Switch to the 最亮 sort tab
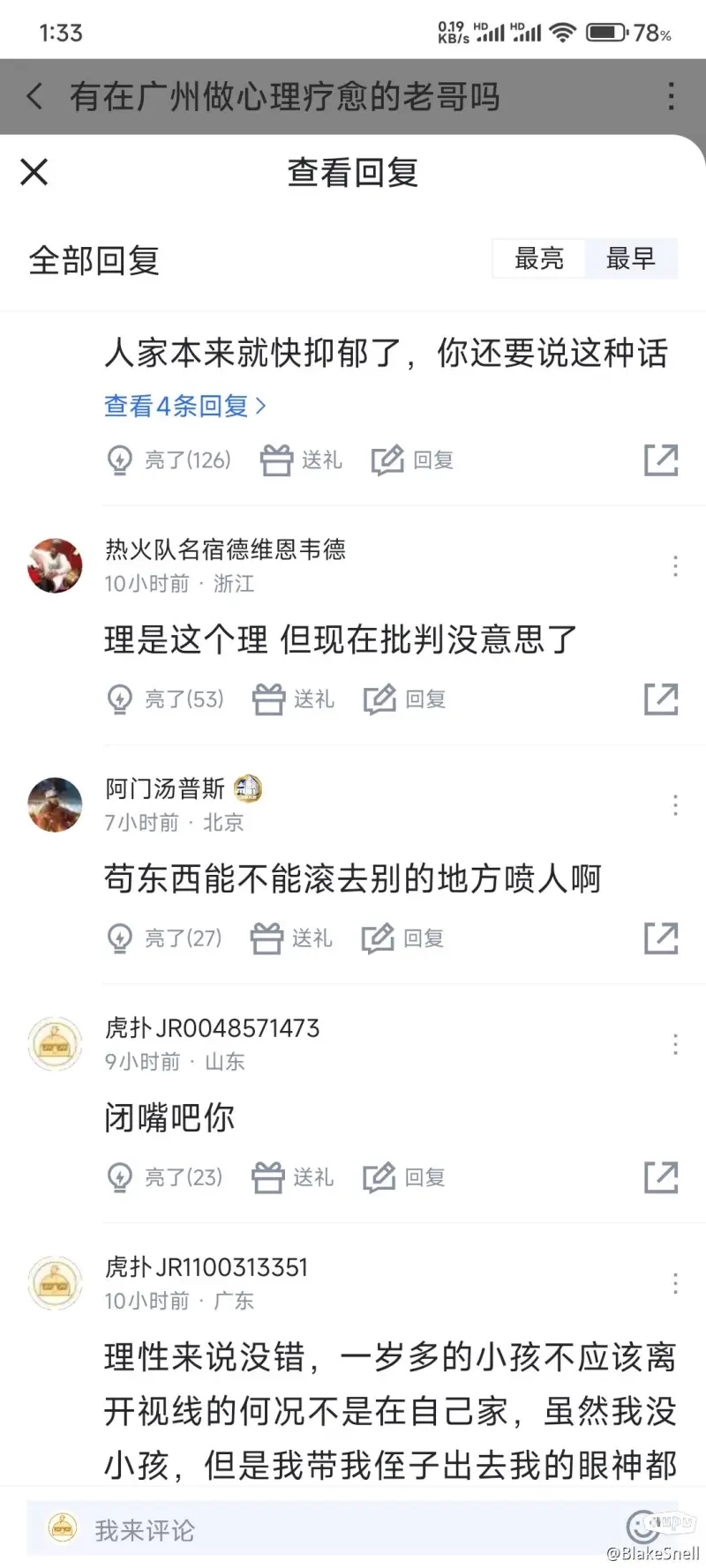Viewport: 706px width, 1568px height. [538, 258]
